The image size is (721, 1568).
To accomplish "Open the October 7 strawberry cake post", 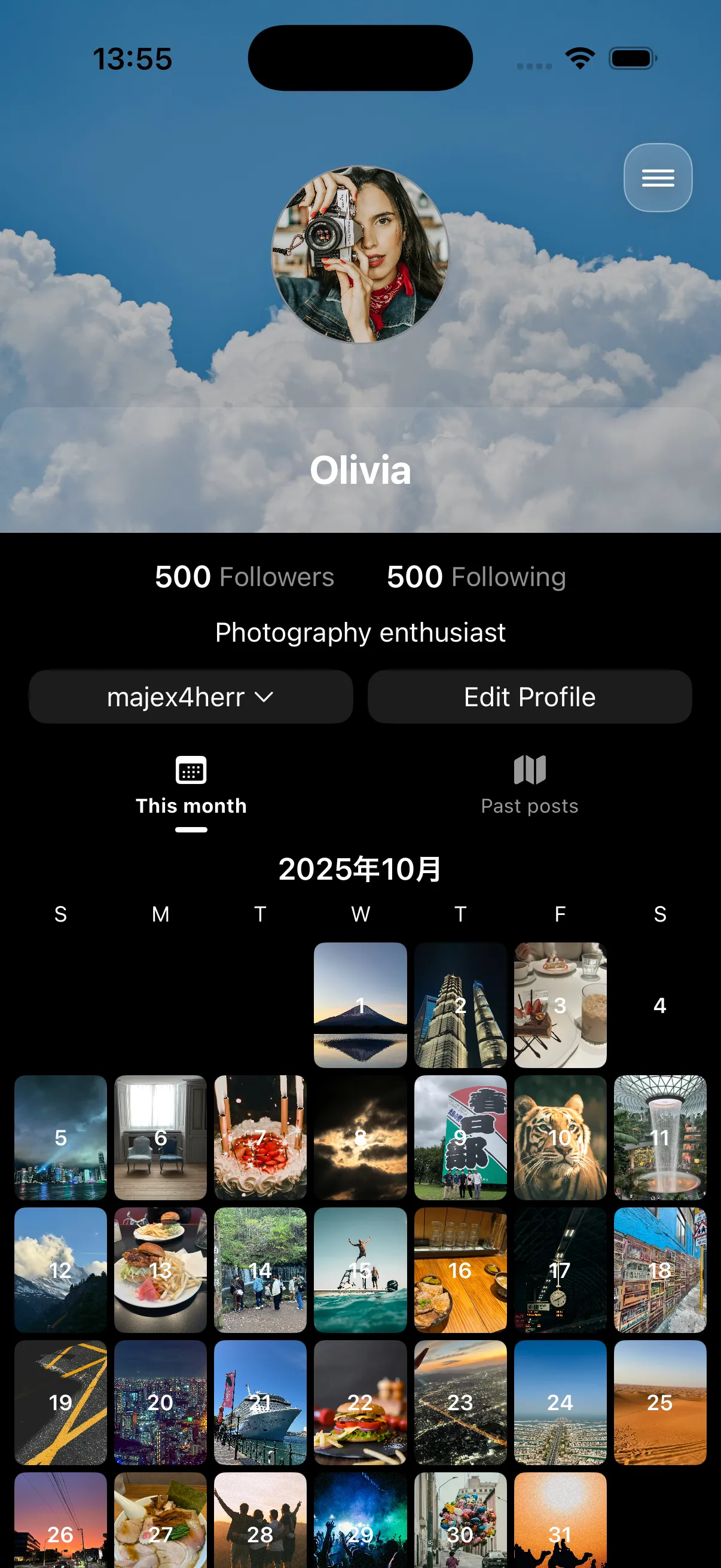I will (x=261, y=1137).
